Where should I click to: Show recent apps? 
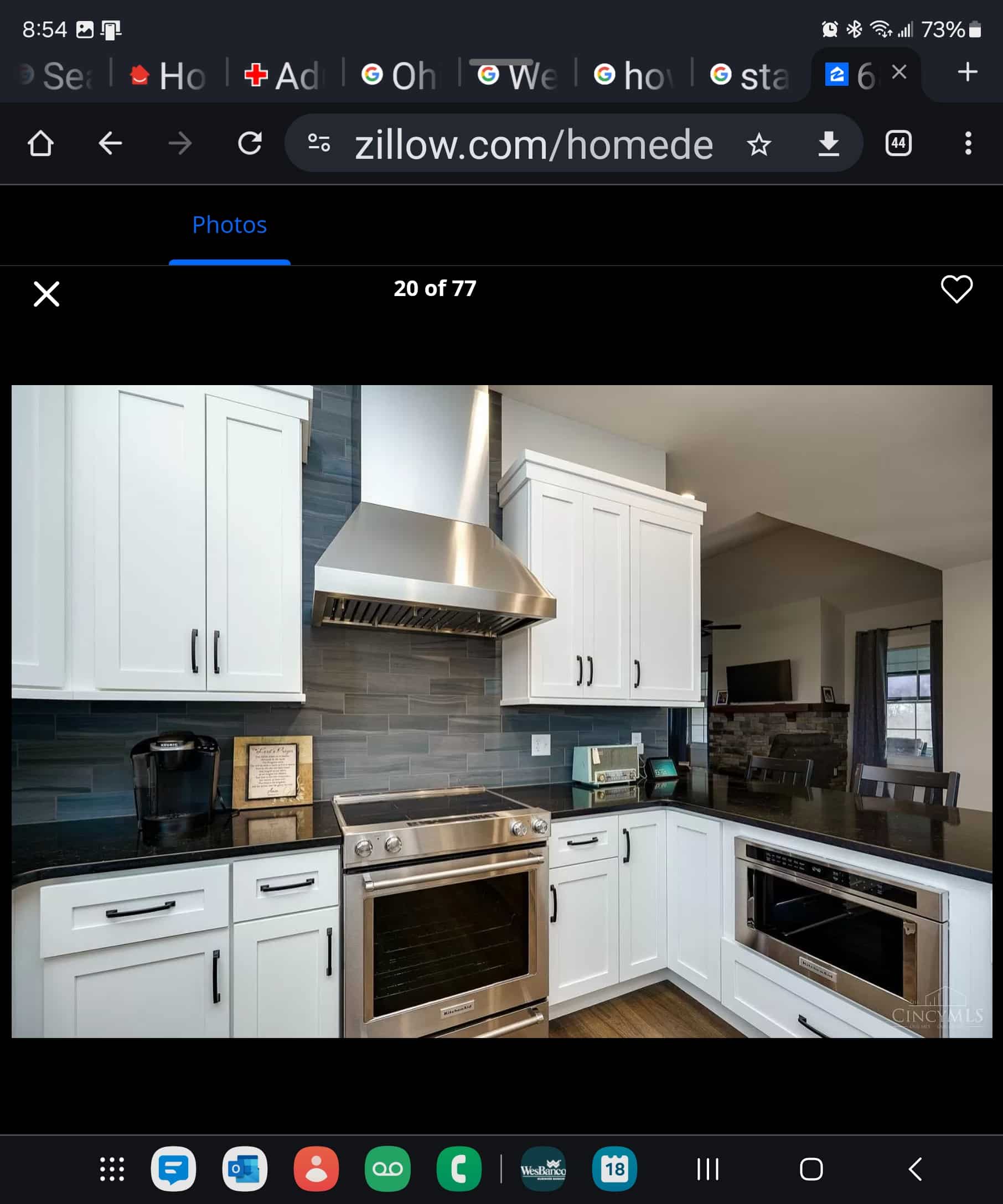click(x=707, y=1169)
